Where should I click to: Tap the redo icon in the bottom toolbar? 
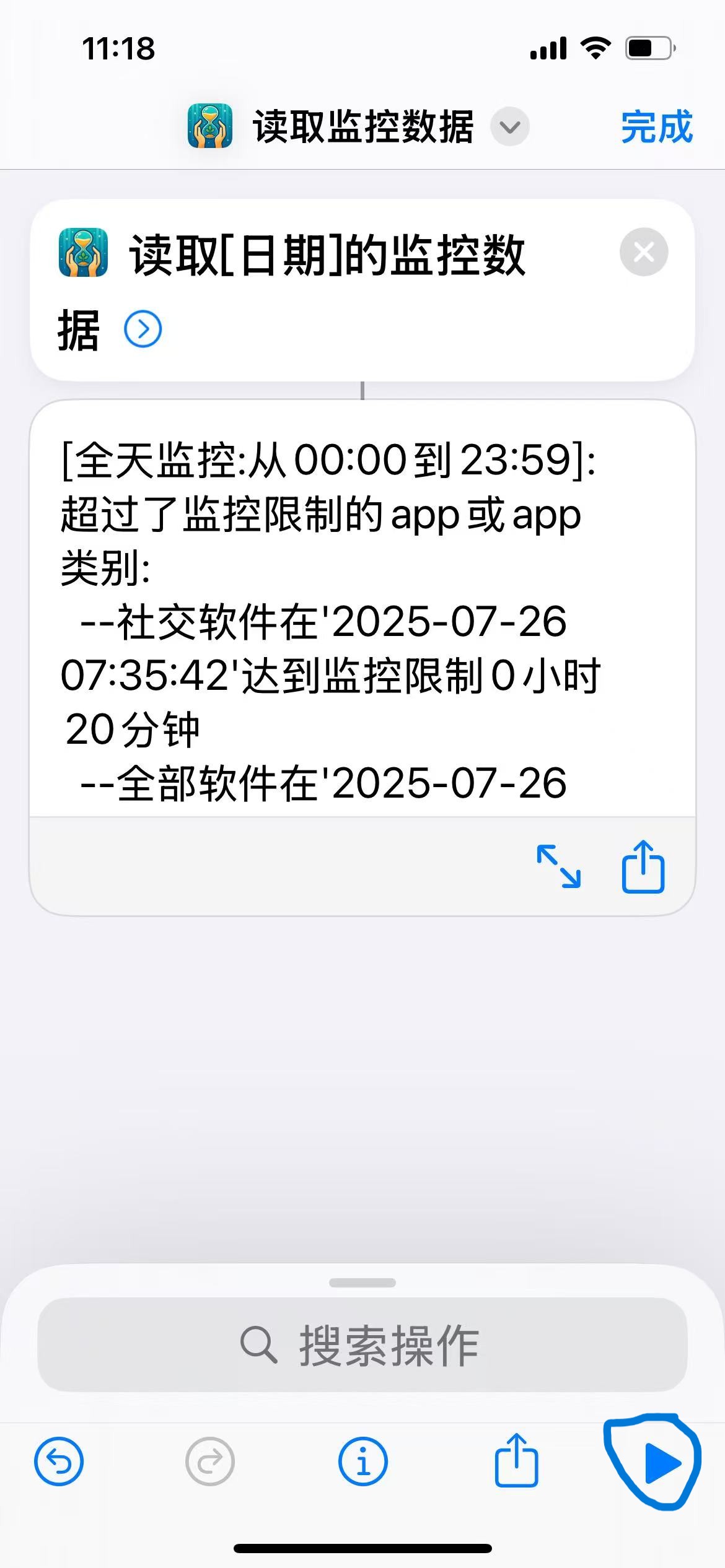pos(210,1461)
